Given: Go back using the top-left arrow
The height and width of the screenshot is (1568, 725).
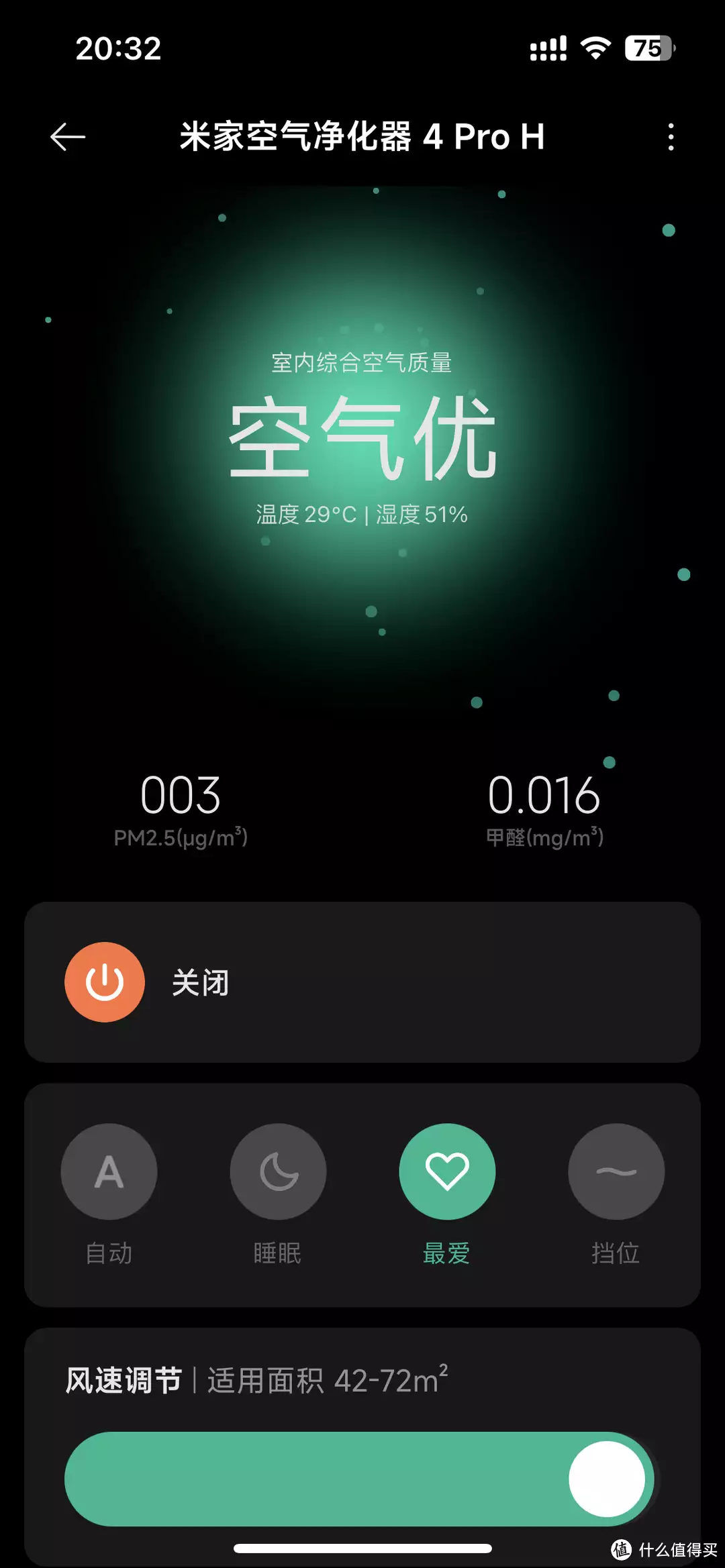Looking at the screenshot, I should (68, 137).
